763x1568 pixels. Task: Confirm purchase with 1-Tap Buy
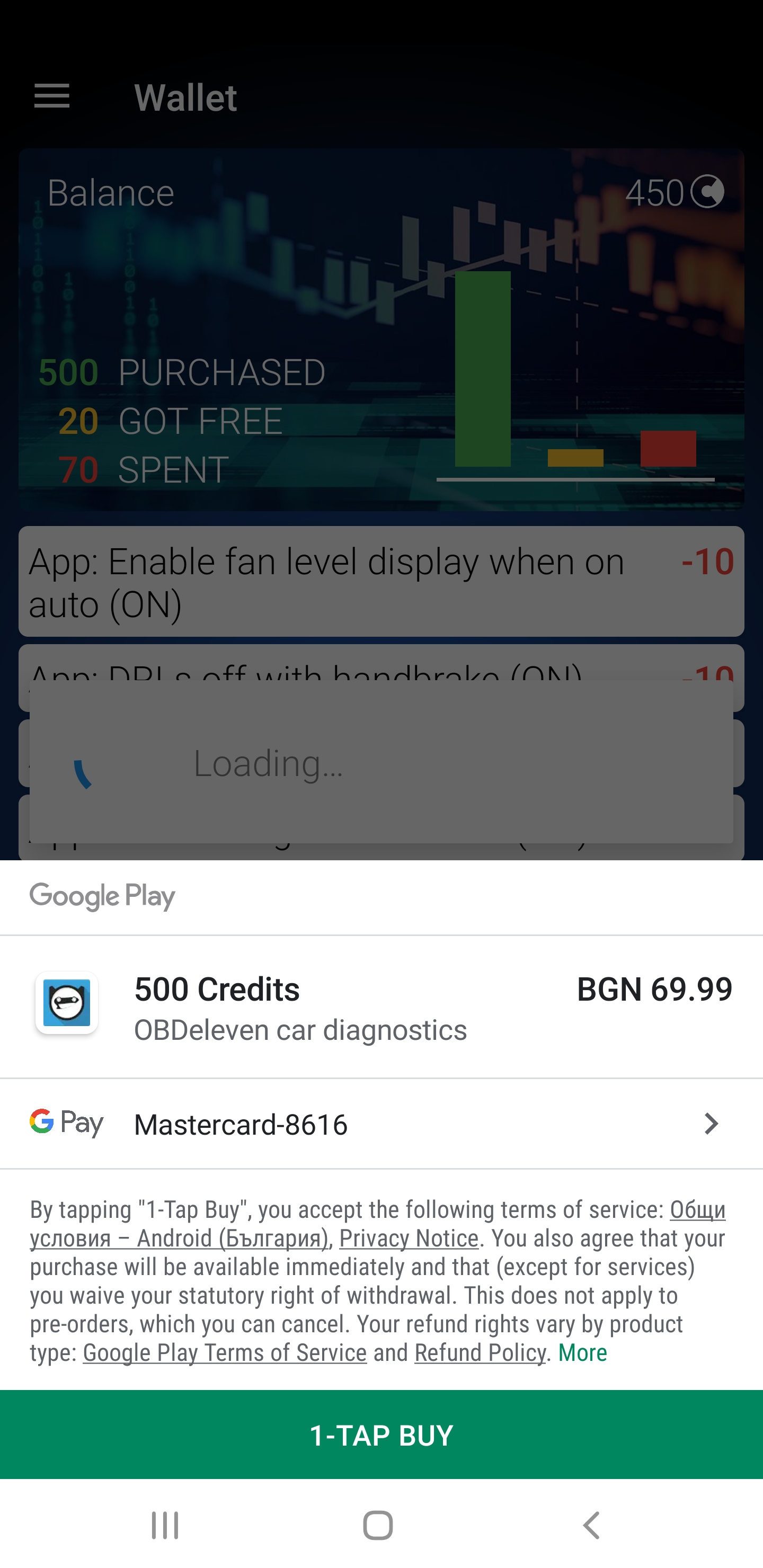coord(381,1435)
